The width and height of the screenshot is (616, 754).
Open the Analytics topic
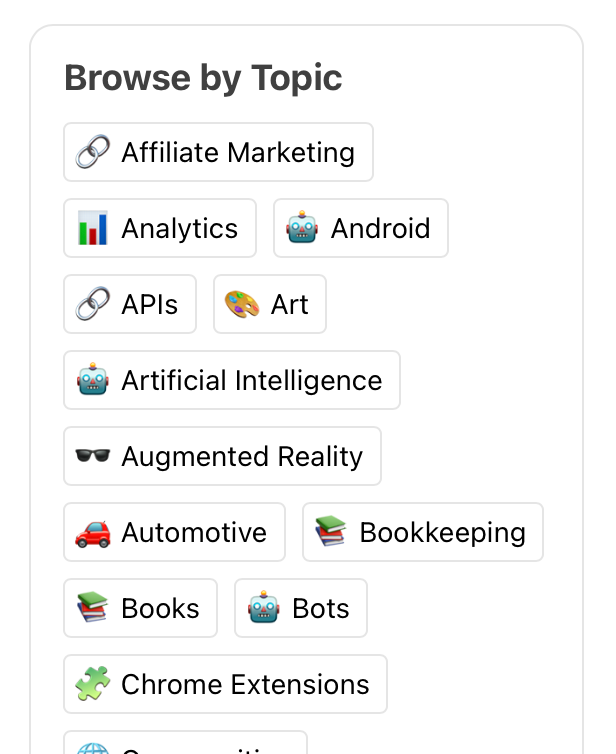pyautogui.click(x=160, y=228)
